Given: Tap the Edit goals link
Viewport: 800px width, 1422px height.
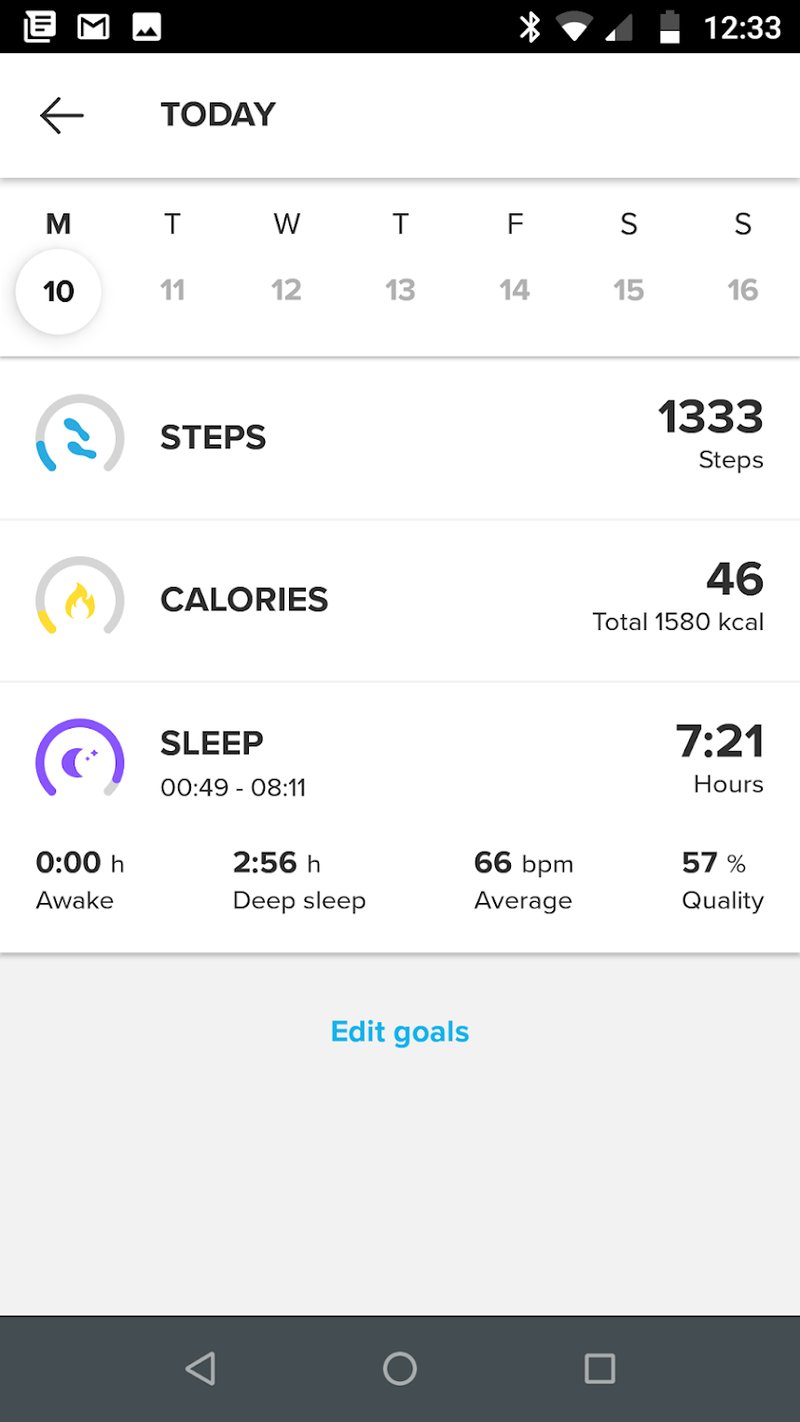Looking at the screenshot, I should click(x=400, y=1032).
